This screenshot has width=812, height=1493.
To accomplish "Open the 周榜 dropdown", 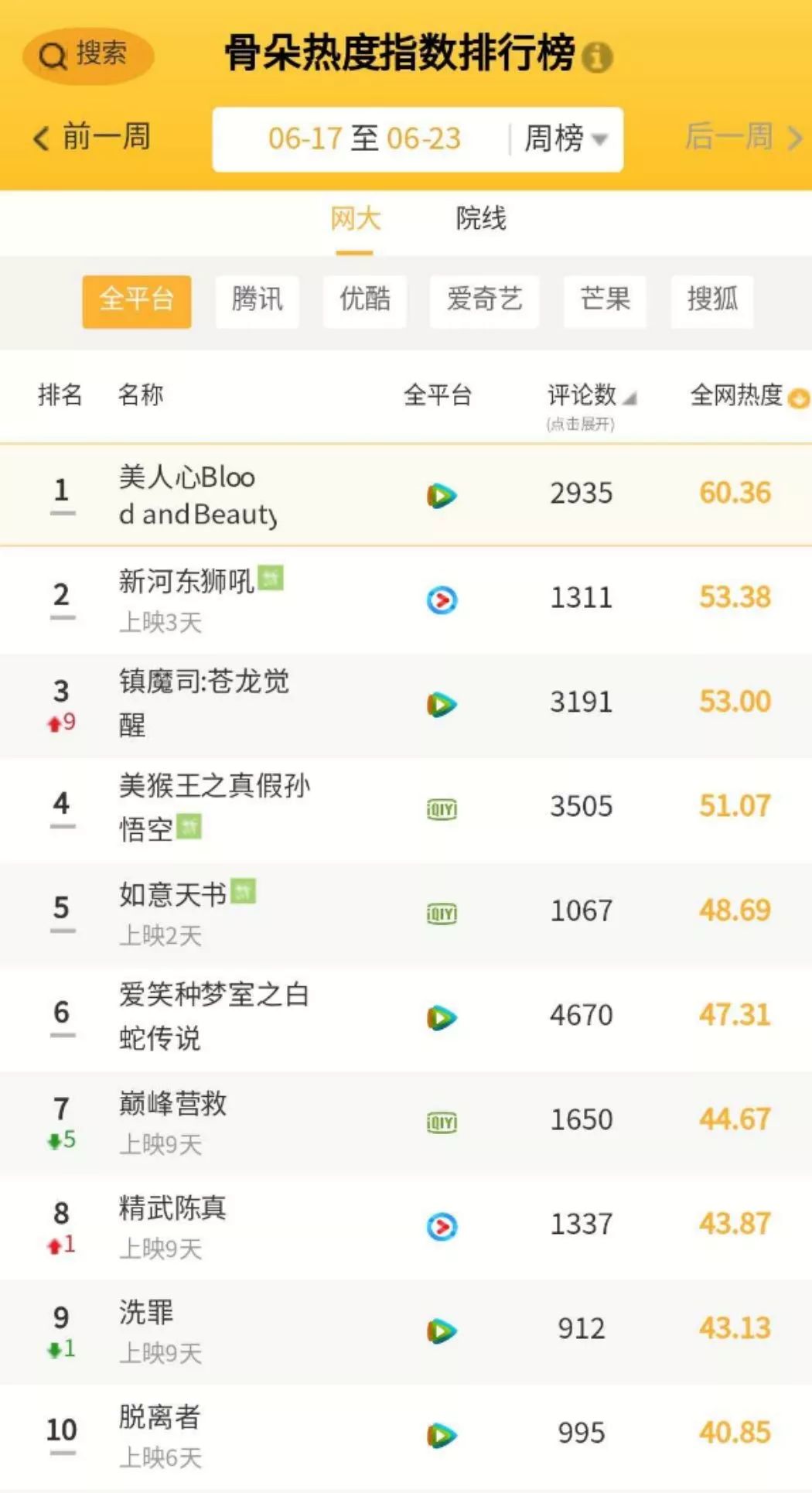I will click(x=566, y=139).
